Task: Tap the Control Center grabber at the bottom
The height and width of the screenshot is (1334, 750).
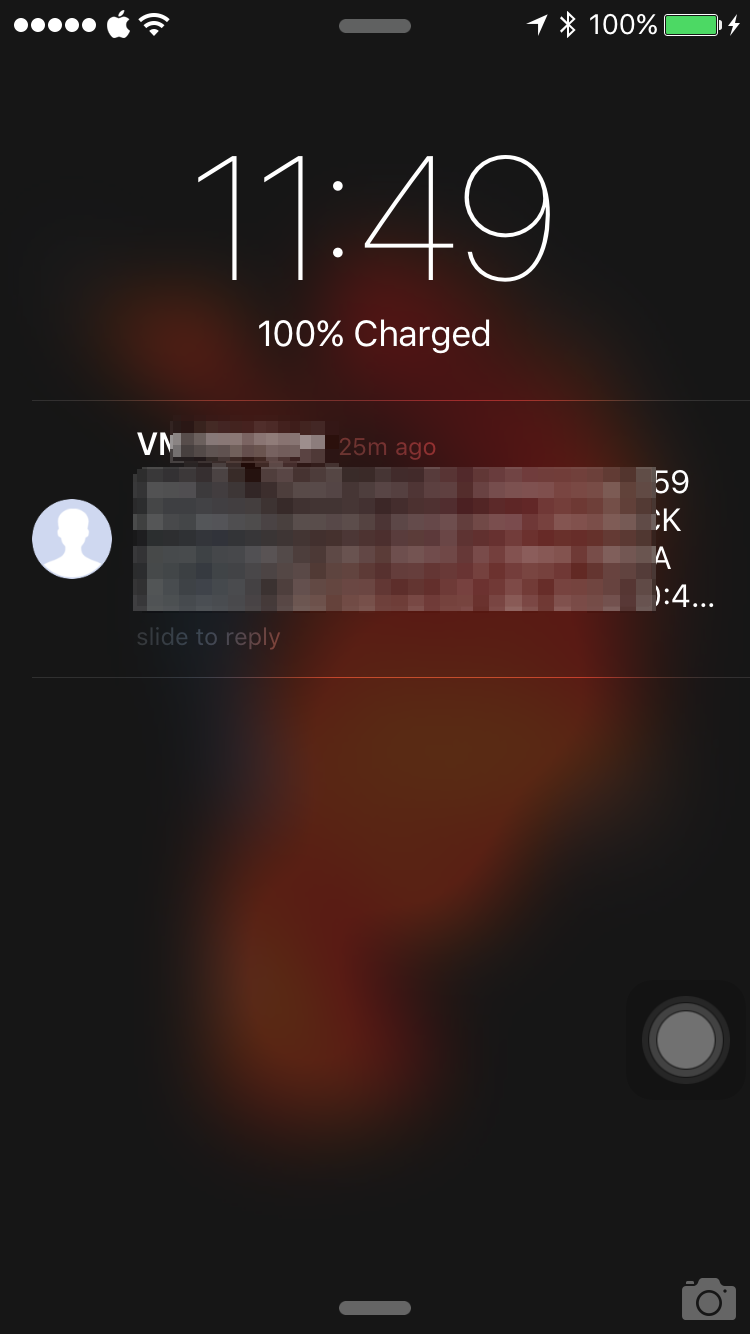Action: pyautogui.click(x=375, y=1308)
